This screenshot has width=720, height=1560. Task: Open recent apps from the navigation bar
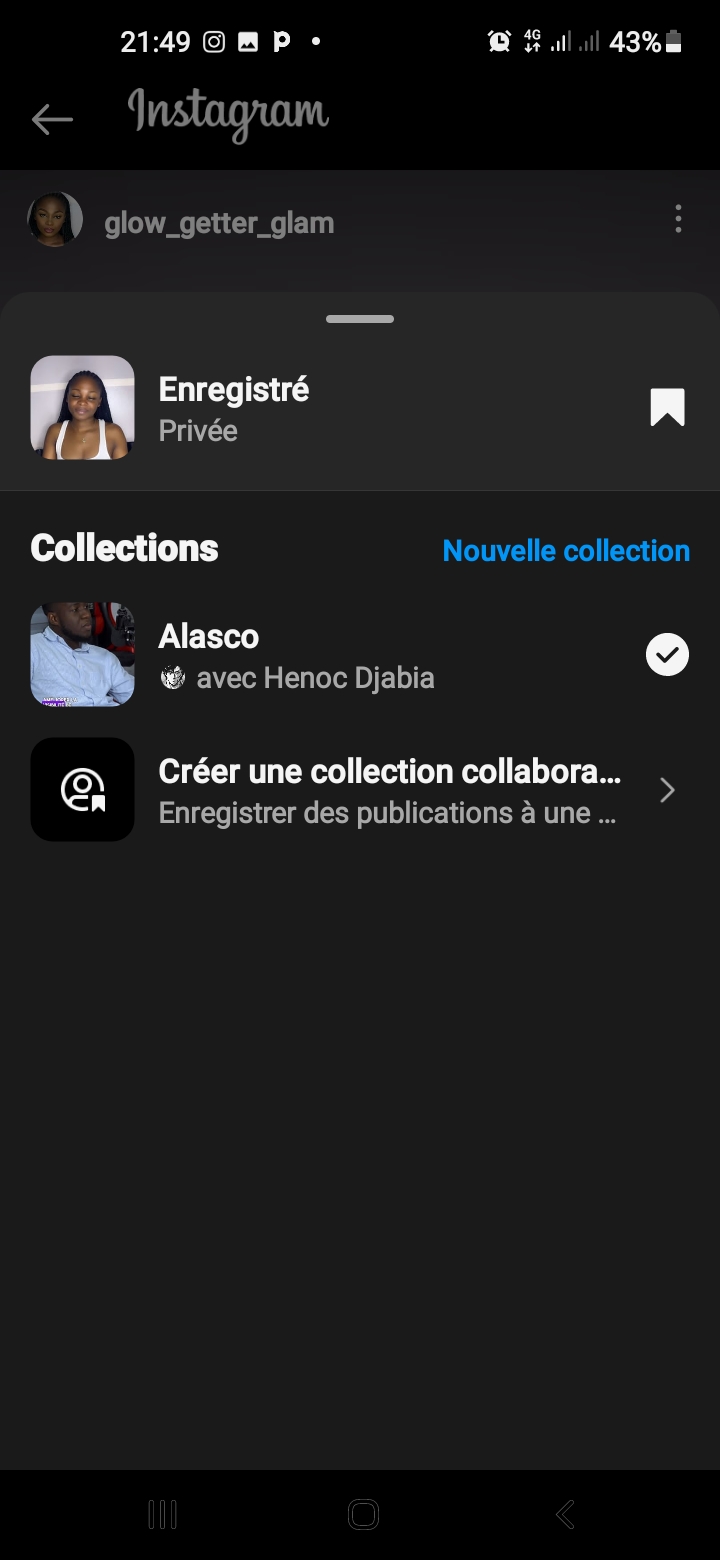pyautogui.click(x=162, y=1514)
